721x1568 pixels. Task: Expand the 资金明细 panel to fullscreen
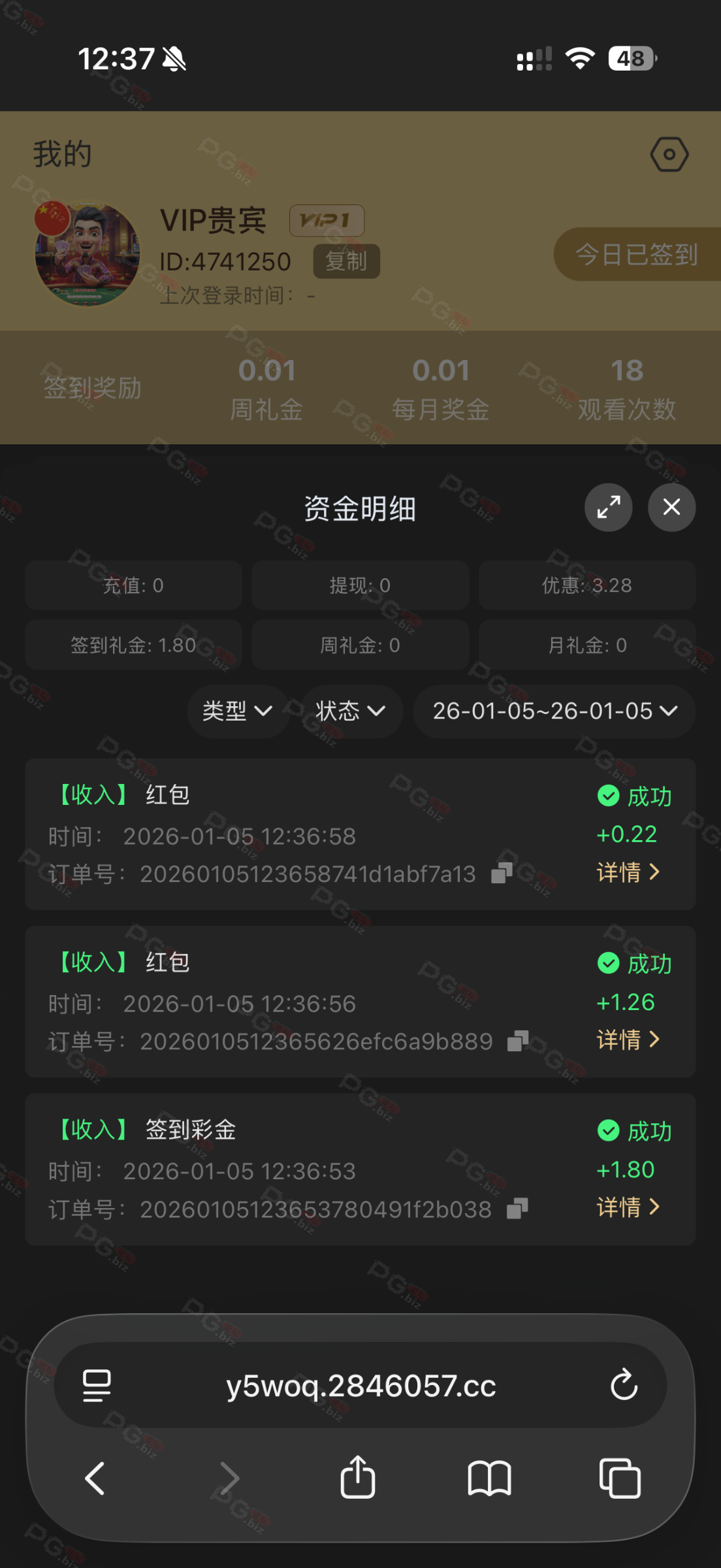click(x=608, y=507)
